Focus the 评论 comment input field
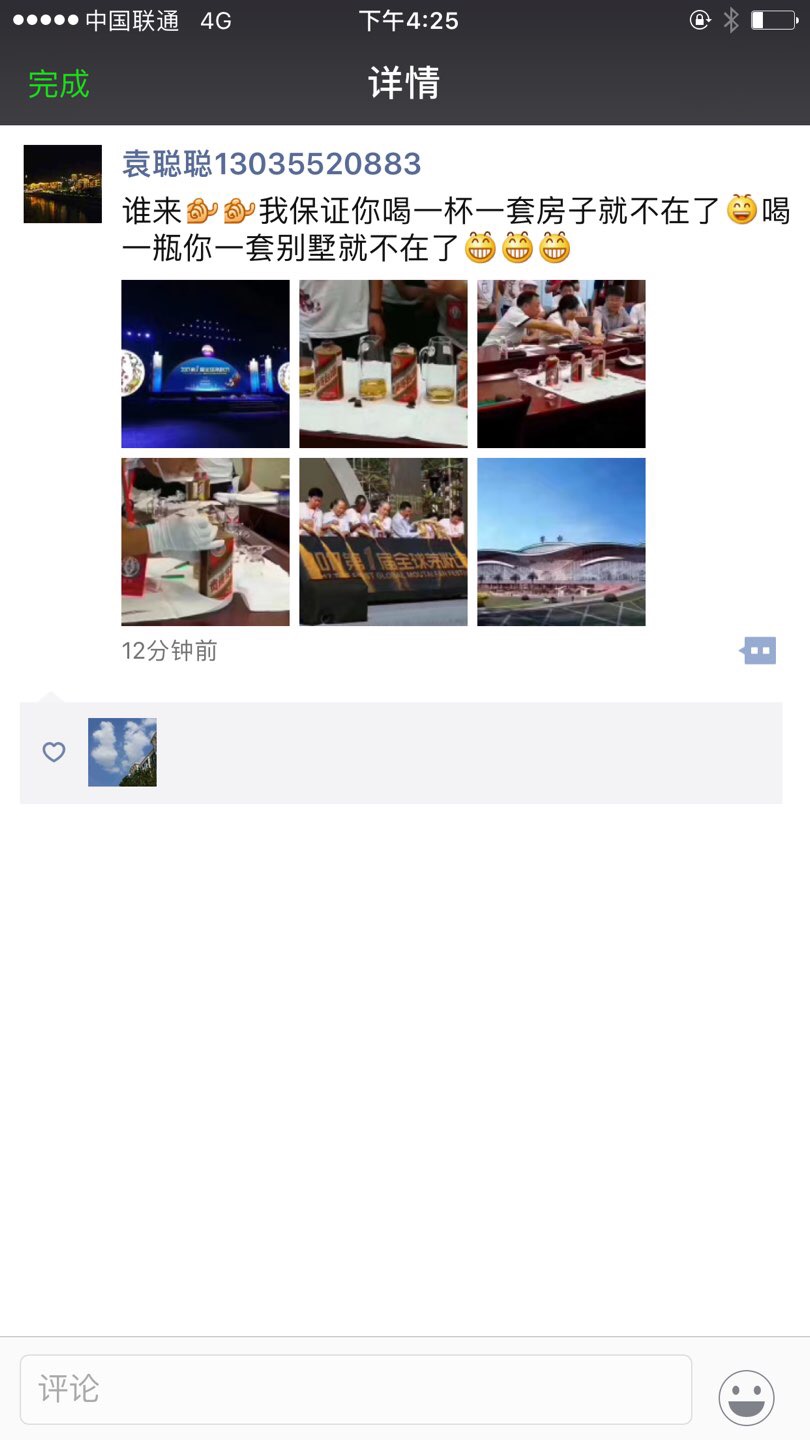810x1440 pixels. pyautogui.click(x=355, y=1389)
